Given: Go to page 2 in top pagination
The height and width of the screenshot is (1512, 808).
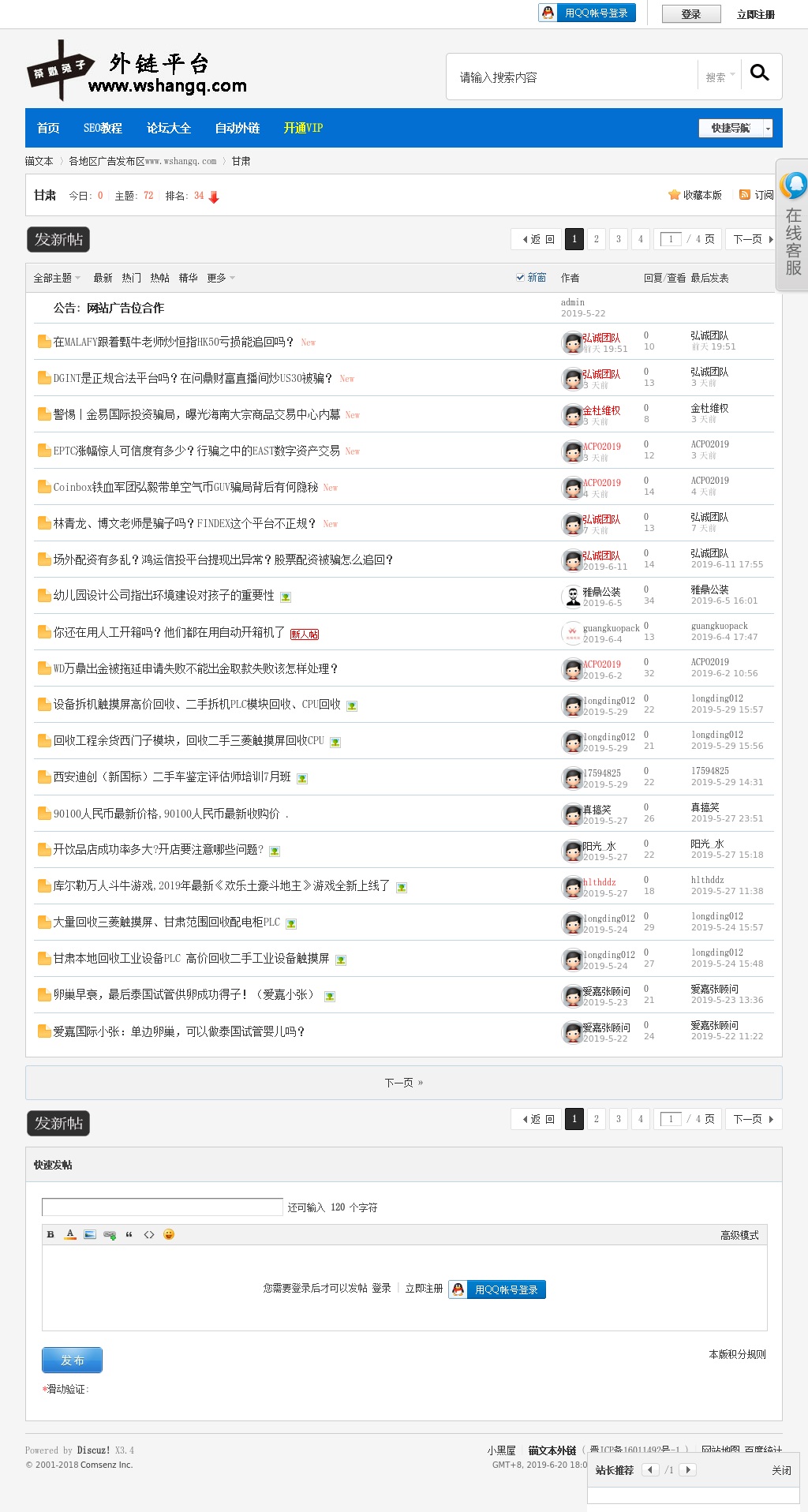Looking at the screenshot, I should [x=597, y=239].
